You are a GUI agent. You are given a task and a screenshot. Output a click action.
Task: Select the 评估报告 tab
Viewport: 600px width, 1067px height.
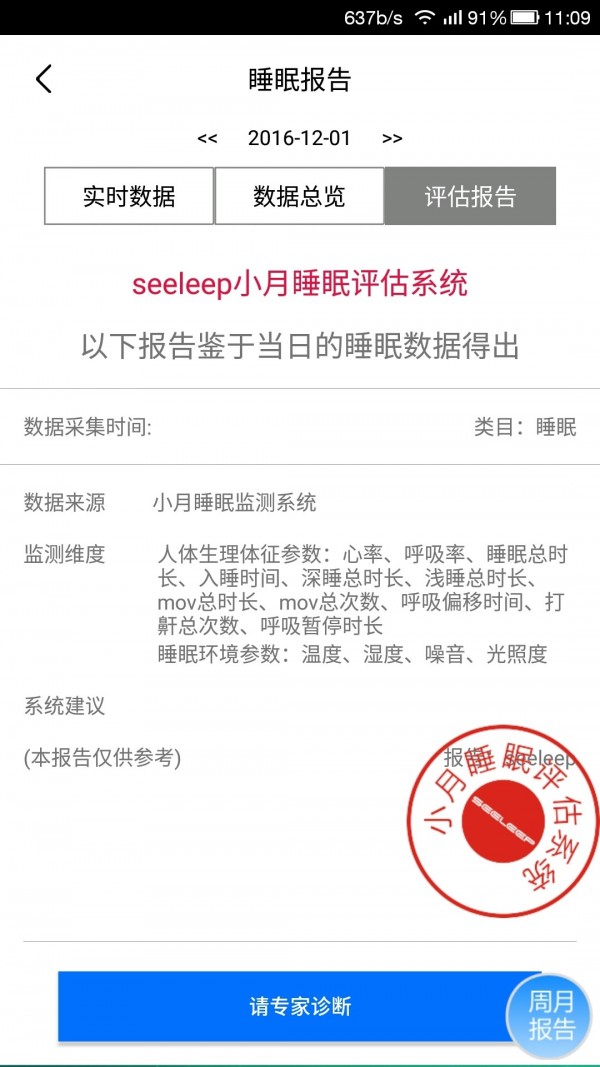pyautogui.click(x=470, y=196)
